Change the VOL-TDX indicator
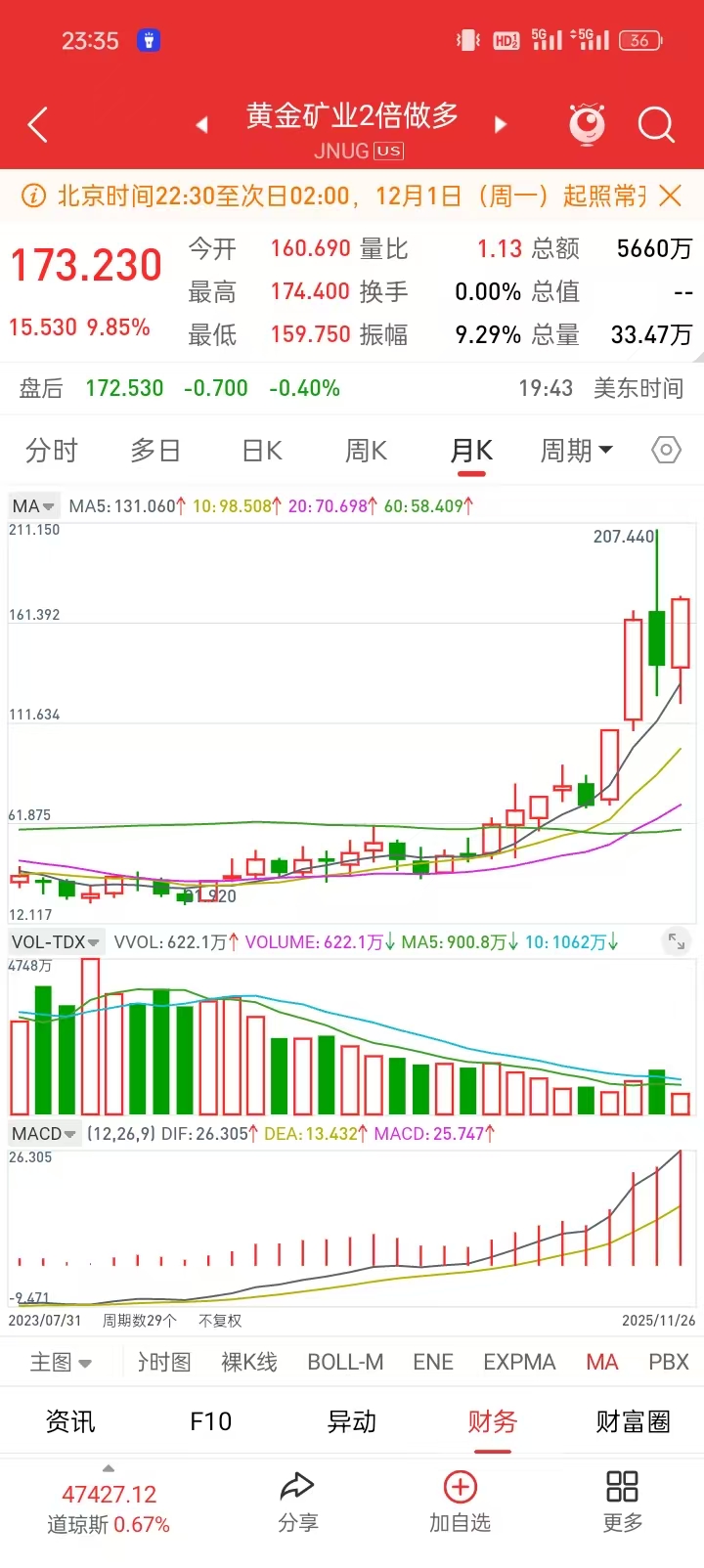This screenshot has width=704, height=1568. tap(56, 942)
